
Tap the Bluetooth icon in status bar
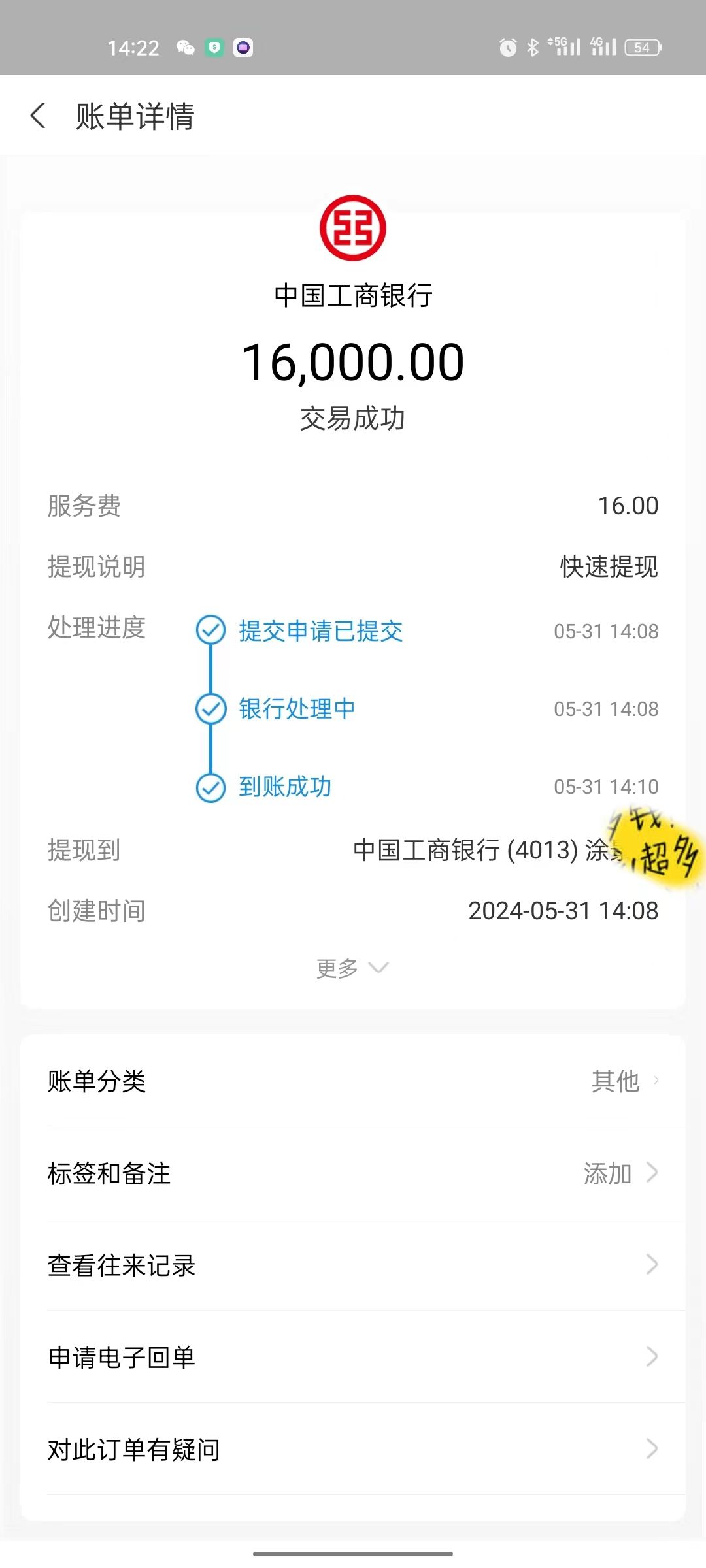point(533,48)
